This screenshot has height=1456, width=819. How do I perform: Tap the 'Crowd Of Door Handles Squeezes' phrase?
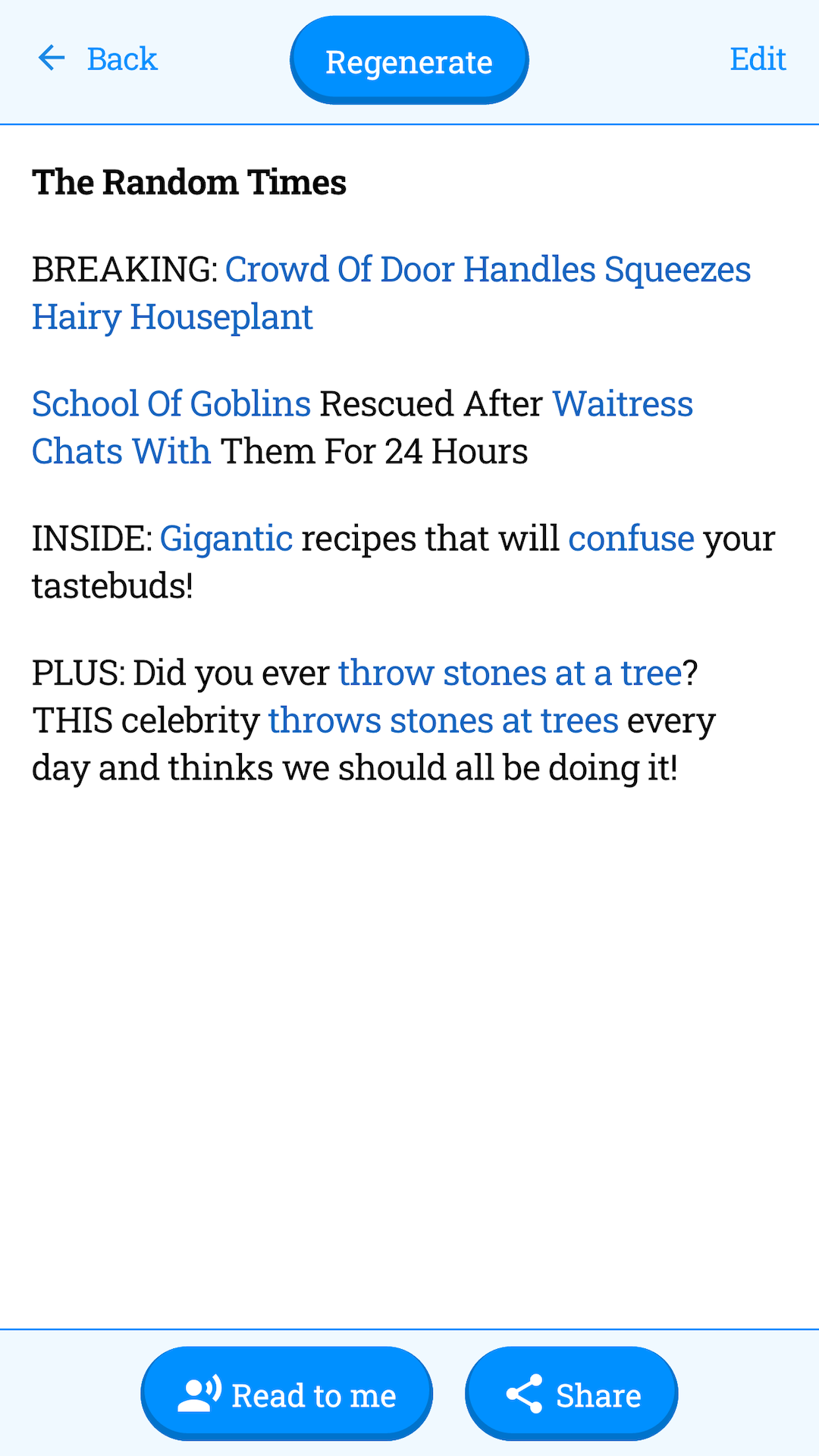point(488,270)
